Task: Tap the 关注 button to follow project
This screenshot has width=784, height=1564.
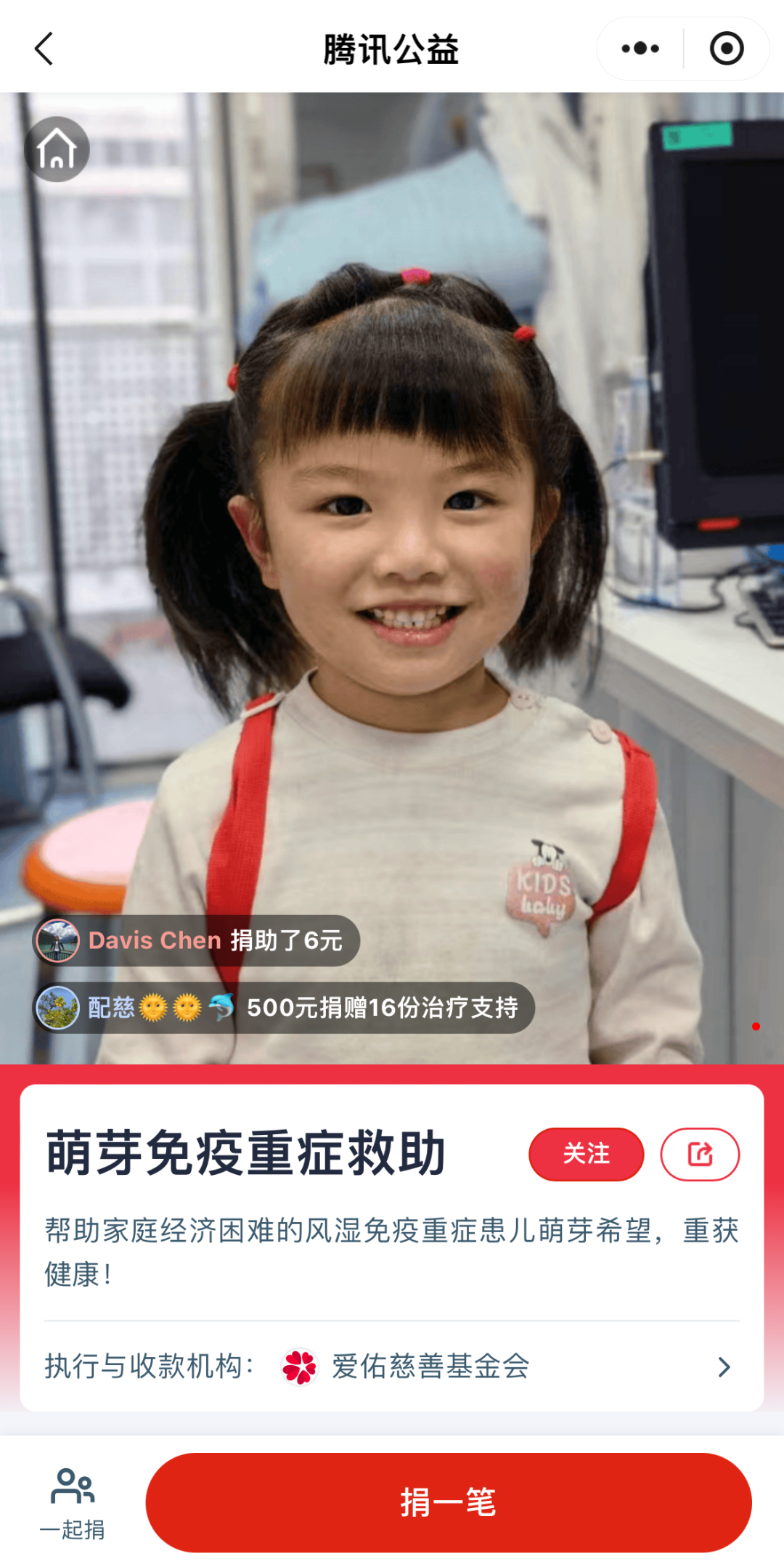Action: (586, 1154)
